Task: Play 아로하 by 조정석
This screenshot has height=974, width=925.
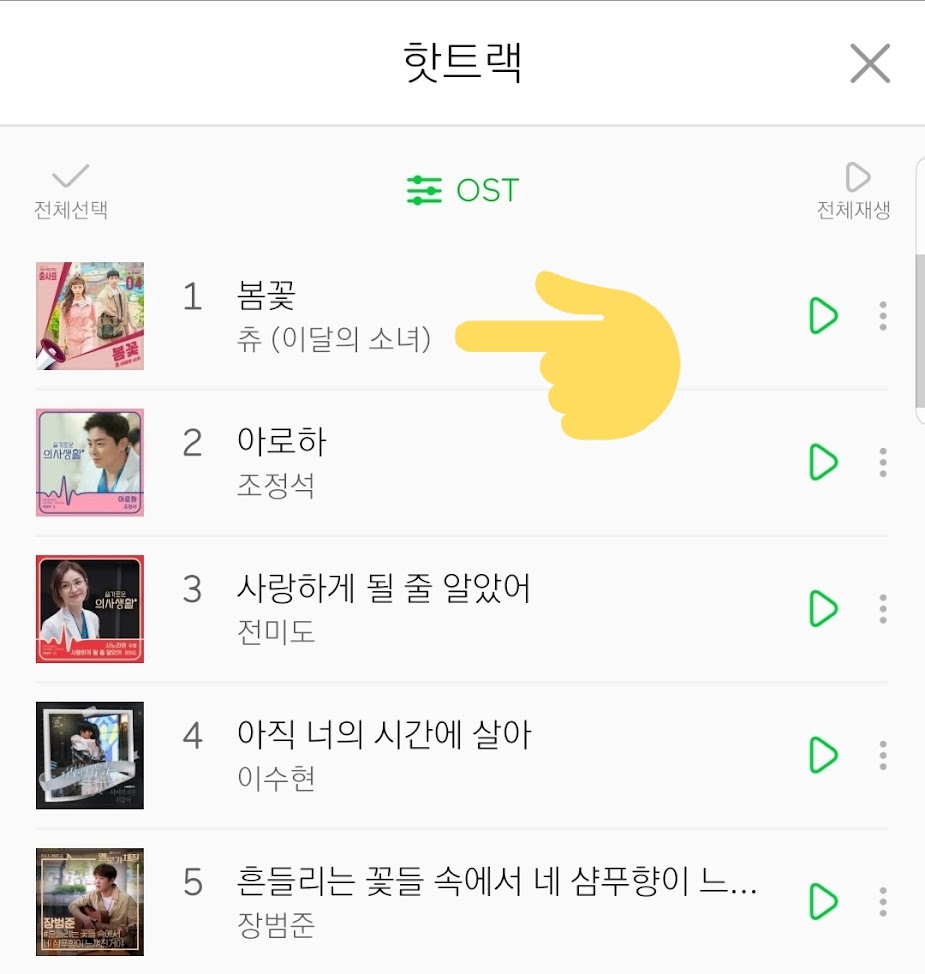Action: pos(822,462)
